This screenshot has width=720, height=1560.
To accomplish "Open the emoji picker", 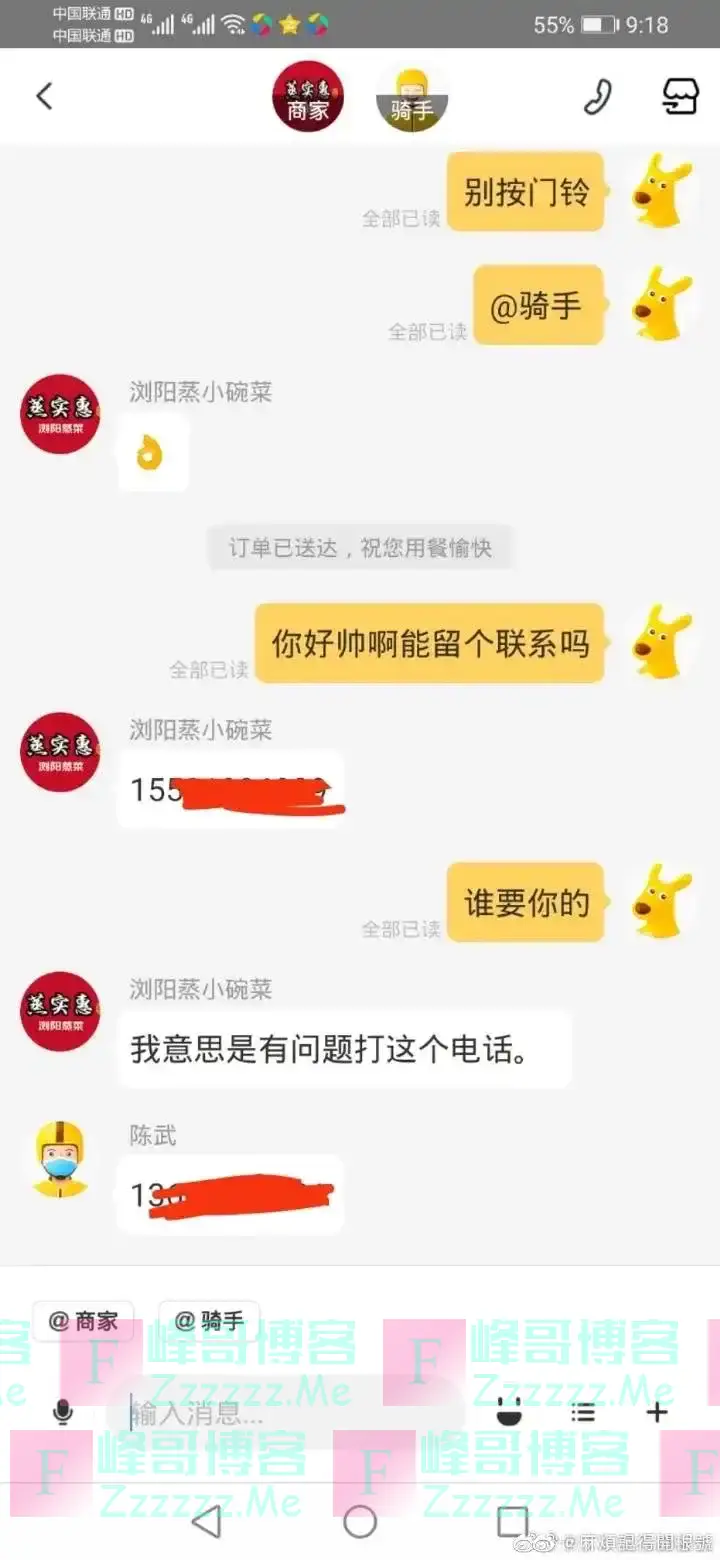I will point(510,1413).
